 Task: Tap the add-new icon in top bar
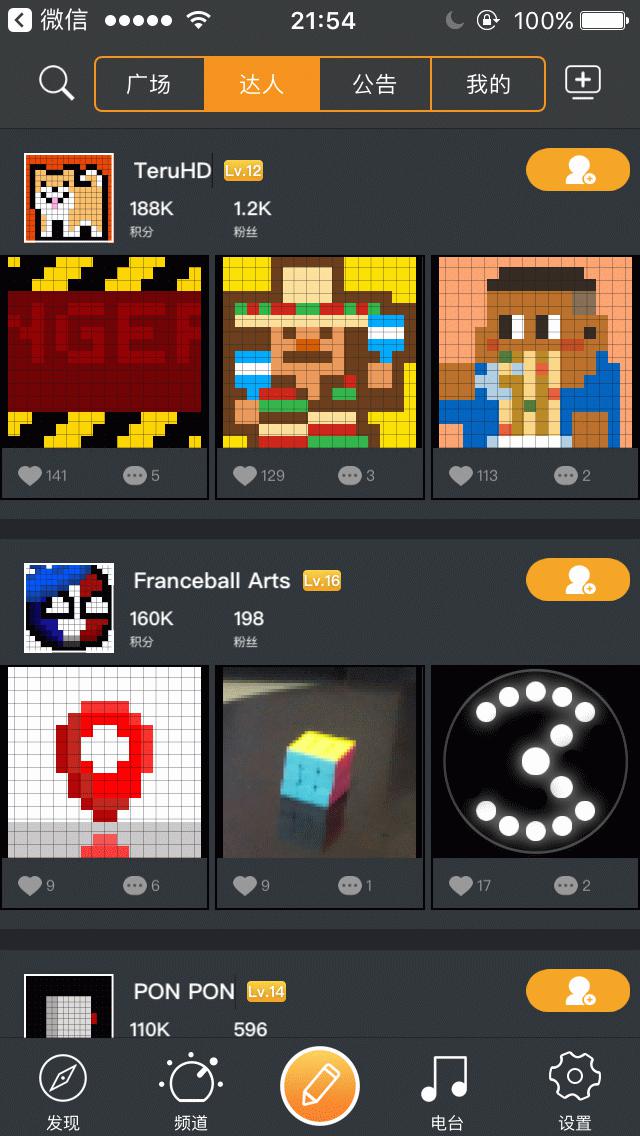click(x=583, y=82)
